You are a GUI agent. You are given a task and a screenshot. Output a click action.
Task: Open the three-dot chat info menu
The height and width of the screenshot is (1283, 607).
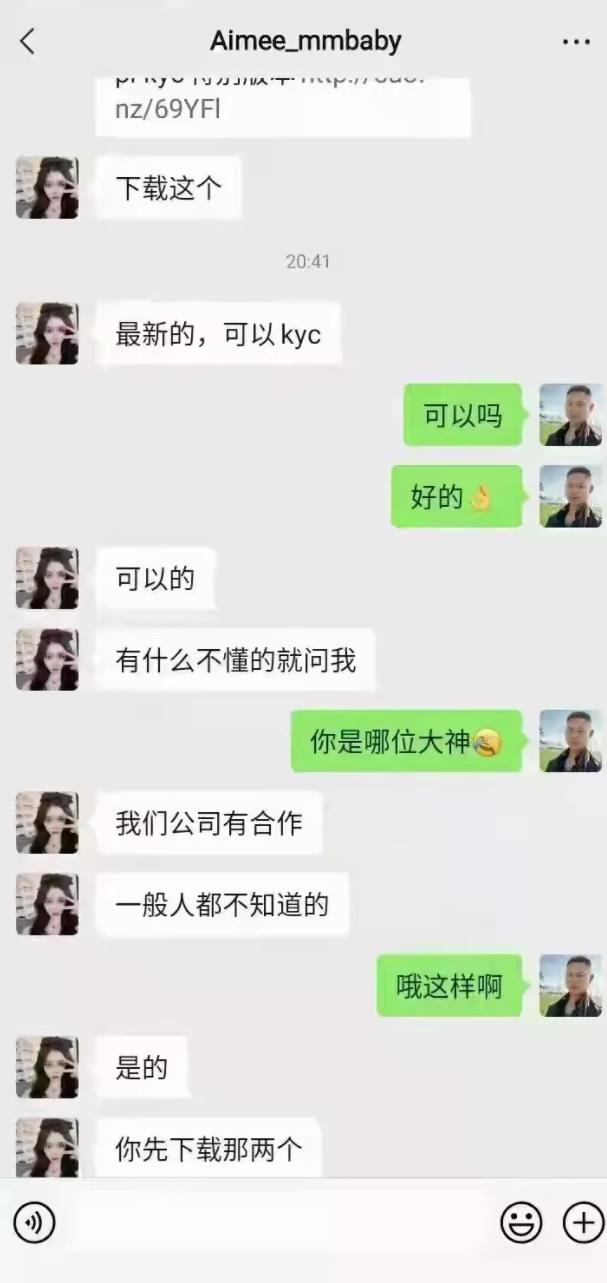coord(576,42)
